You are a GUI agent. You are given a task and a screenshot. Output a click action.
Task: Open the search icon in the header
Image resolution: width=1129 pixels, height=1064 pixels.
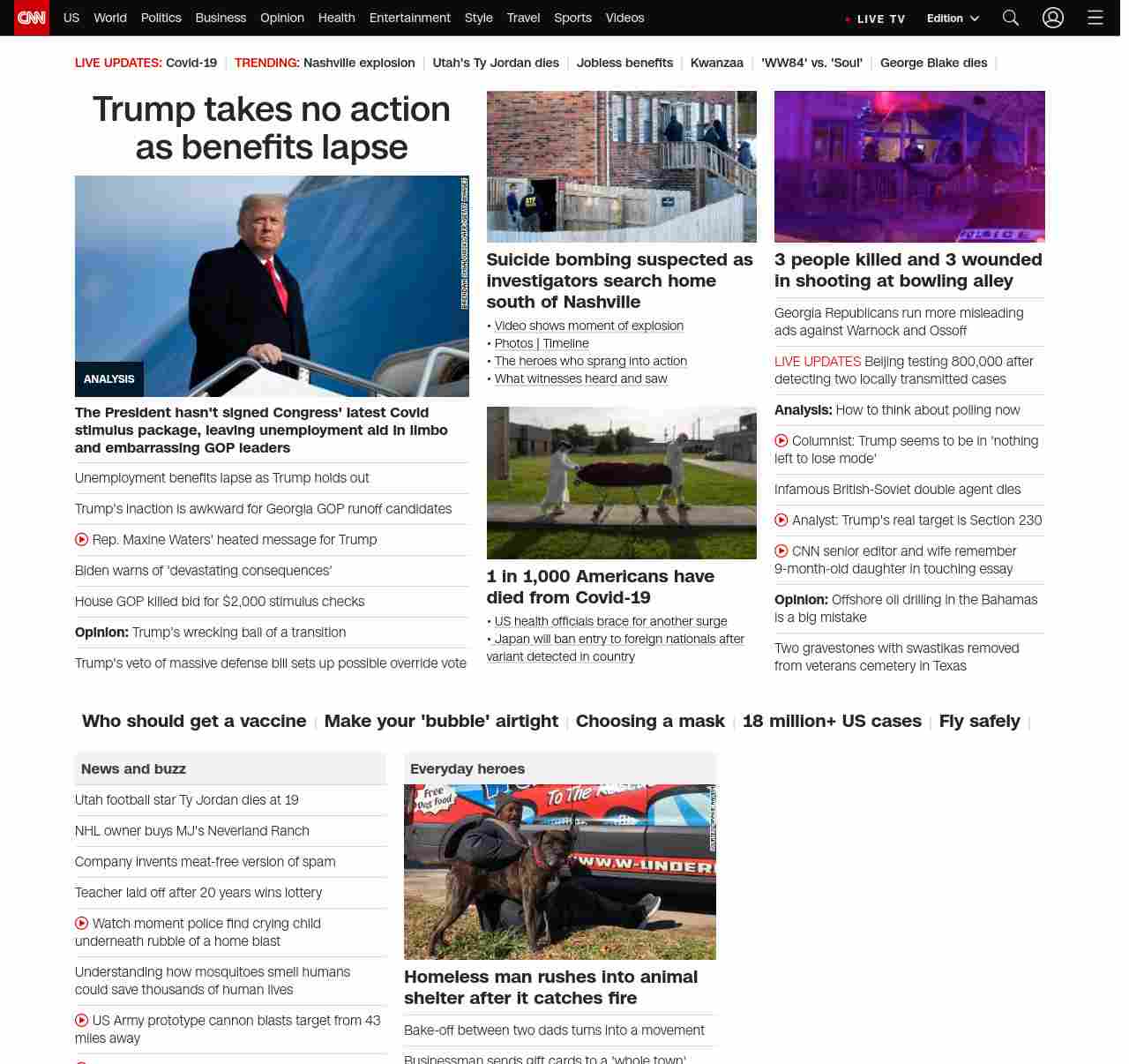coord(1011,18)
